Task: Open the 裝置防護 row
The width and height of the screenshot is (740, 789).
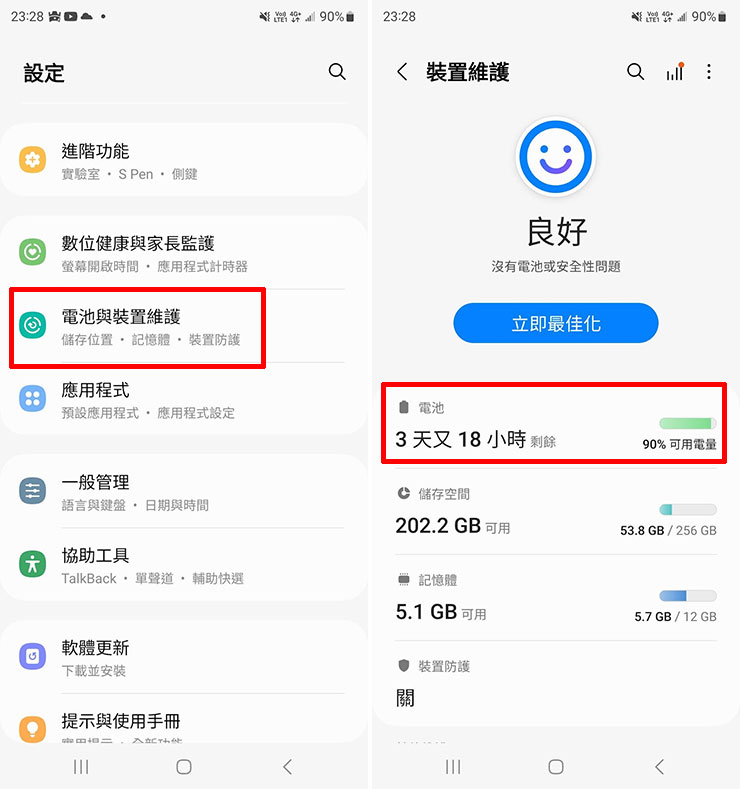Action: pos(555,682)
